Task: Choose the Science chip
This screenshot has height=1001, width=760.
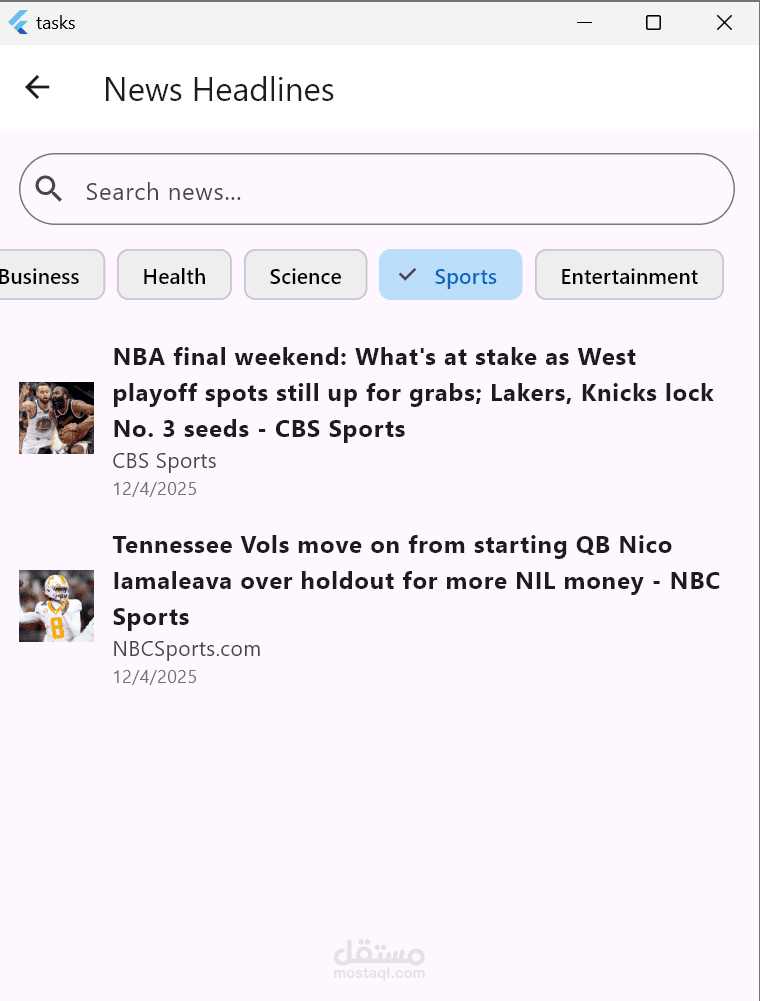Action: 305,276
